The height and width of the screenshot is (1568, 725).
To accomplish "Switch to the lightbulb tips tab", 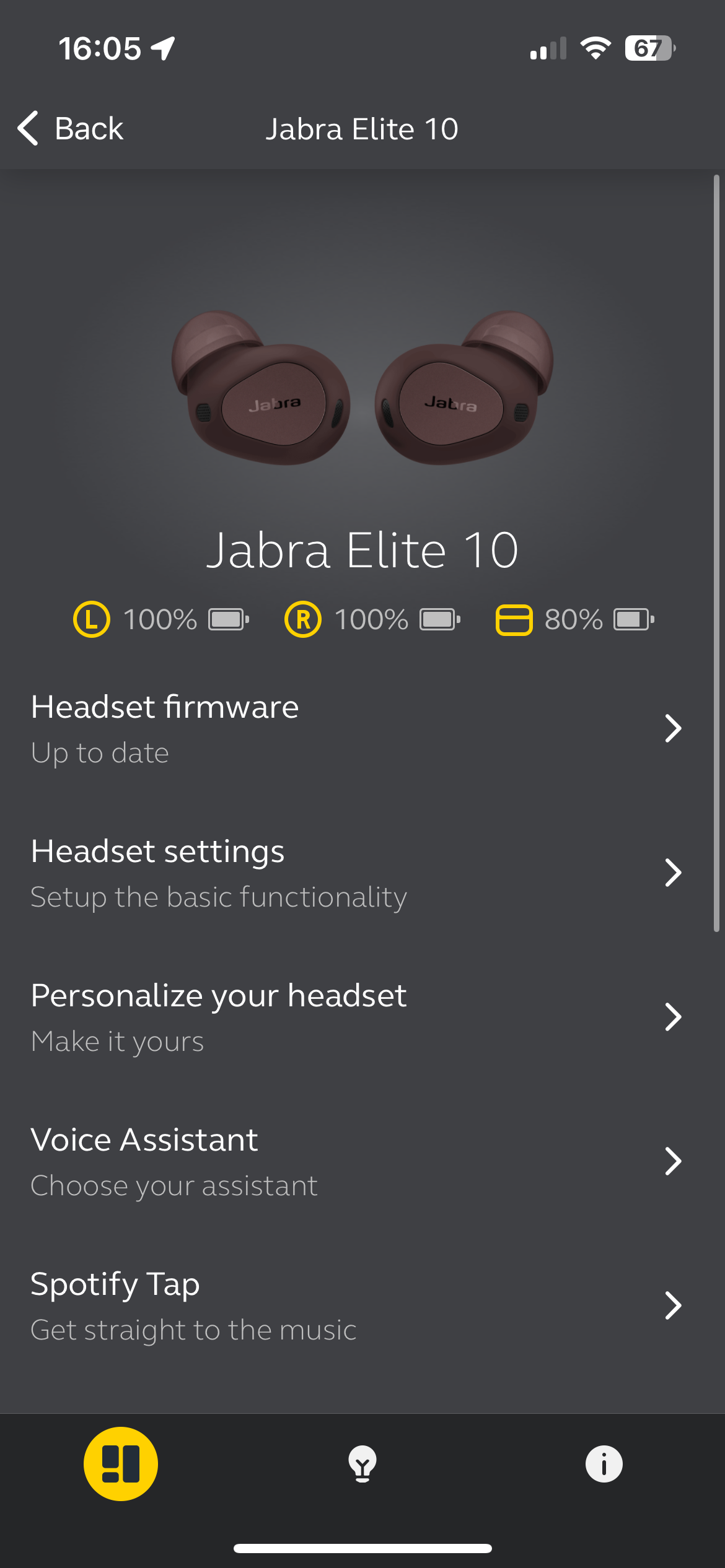I will point(362,1464).
